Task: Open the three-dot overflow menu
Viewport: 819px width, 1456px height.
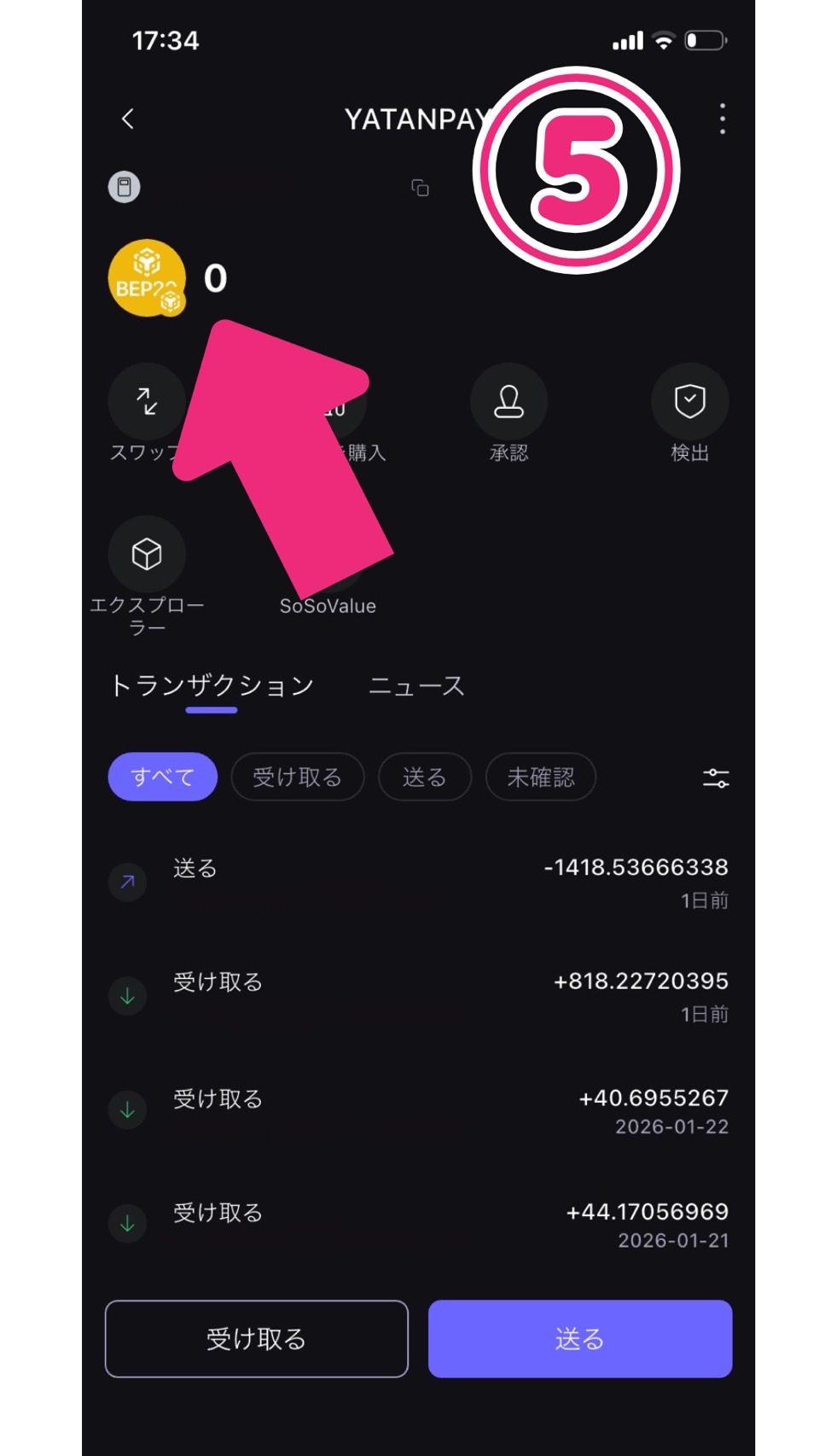Action: click(x=722, y=119)
